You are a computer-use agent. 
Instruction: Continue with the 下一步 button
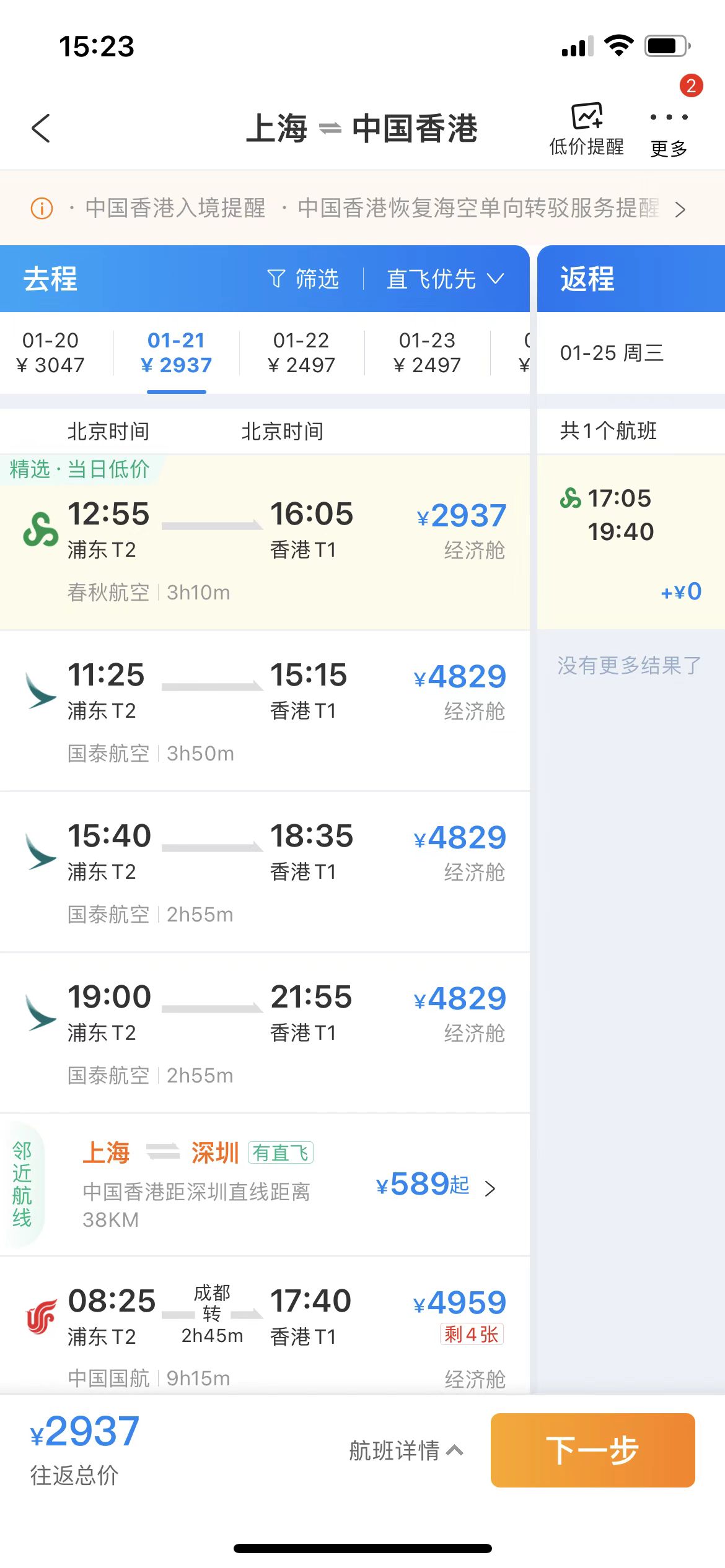(592, 1450)
